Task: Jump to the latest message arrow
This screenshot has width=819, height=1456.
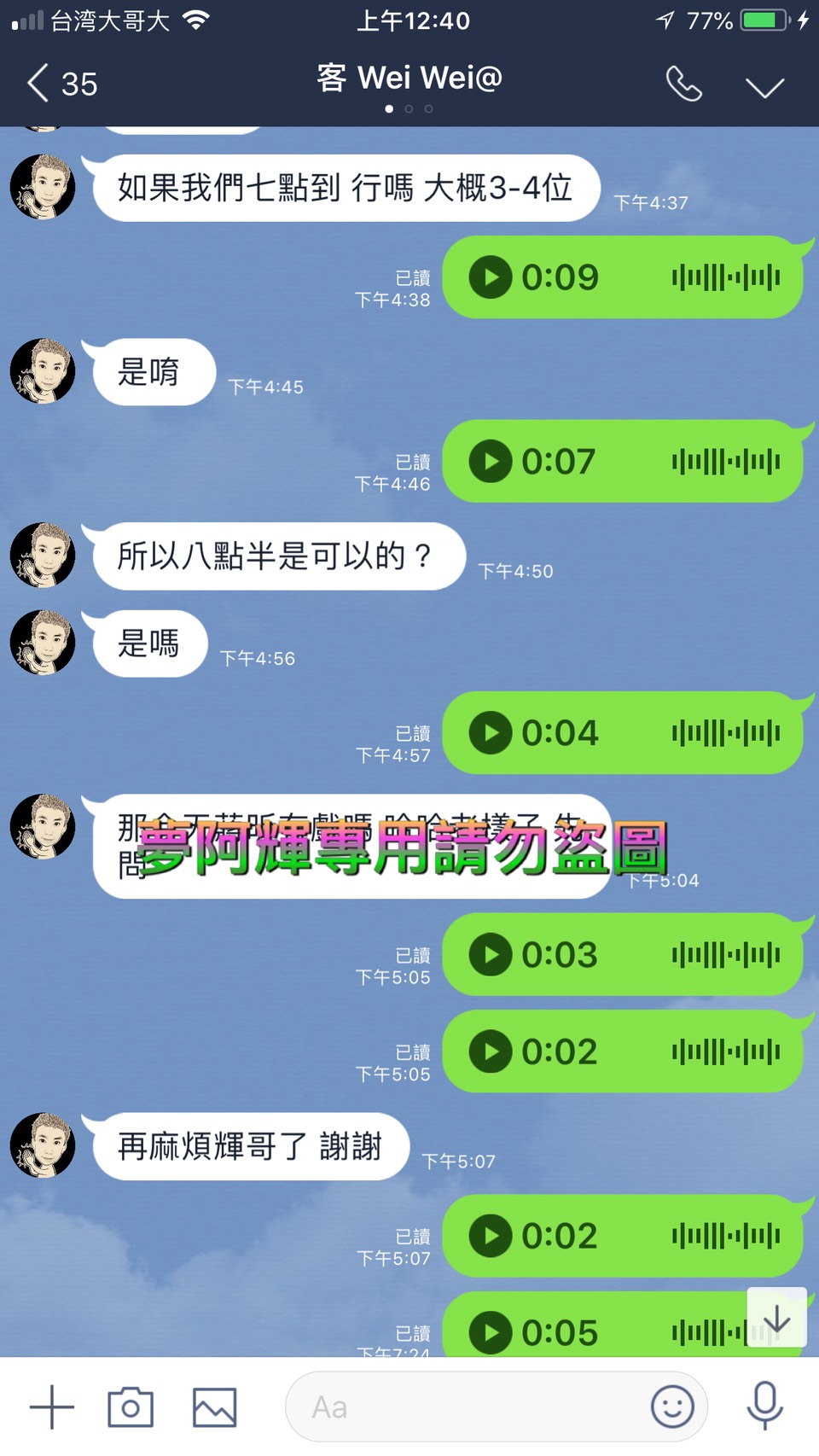Action: 776,1319
